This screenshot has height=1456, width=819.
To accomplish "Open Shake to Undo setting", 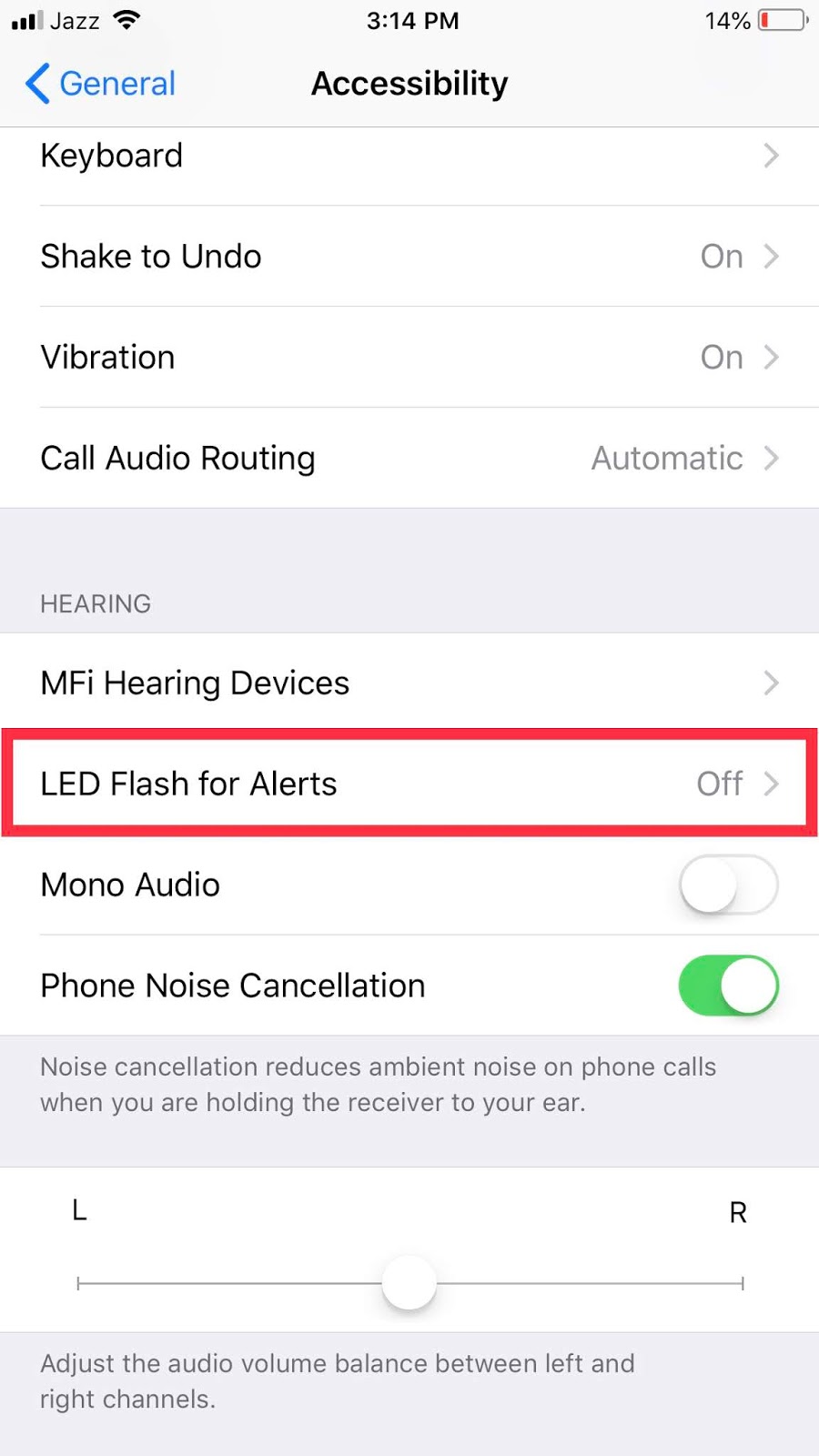I will coord(409,257).
